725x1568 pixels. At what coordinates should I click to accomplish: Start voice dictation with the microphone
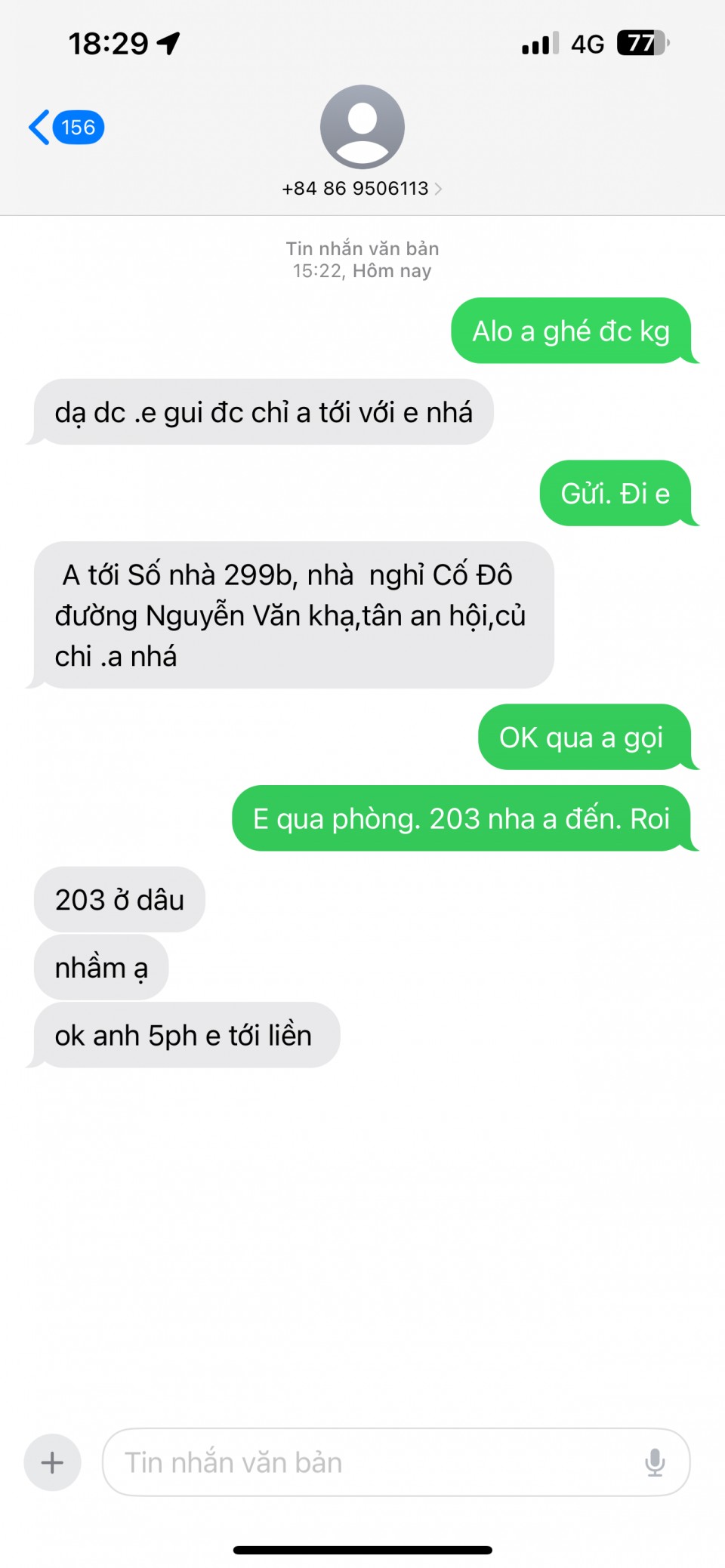(655, 1462)
